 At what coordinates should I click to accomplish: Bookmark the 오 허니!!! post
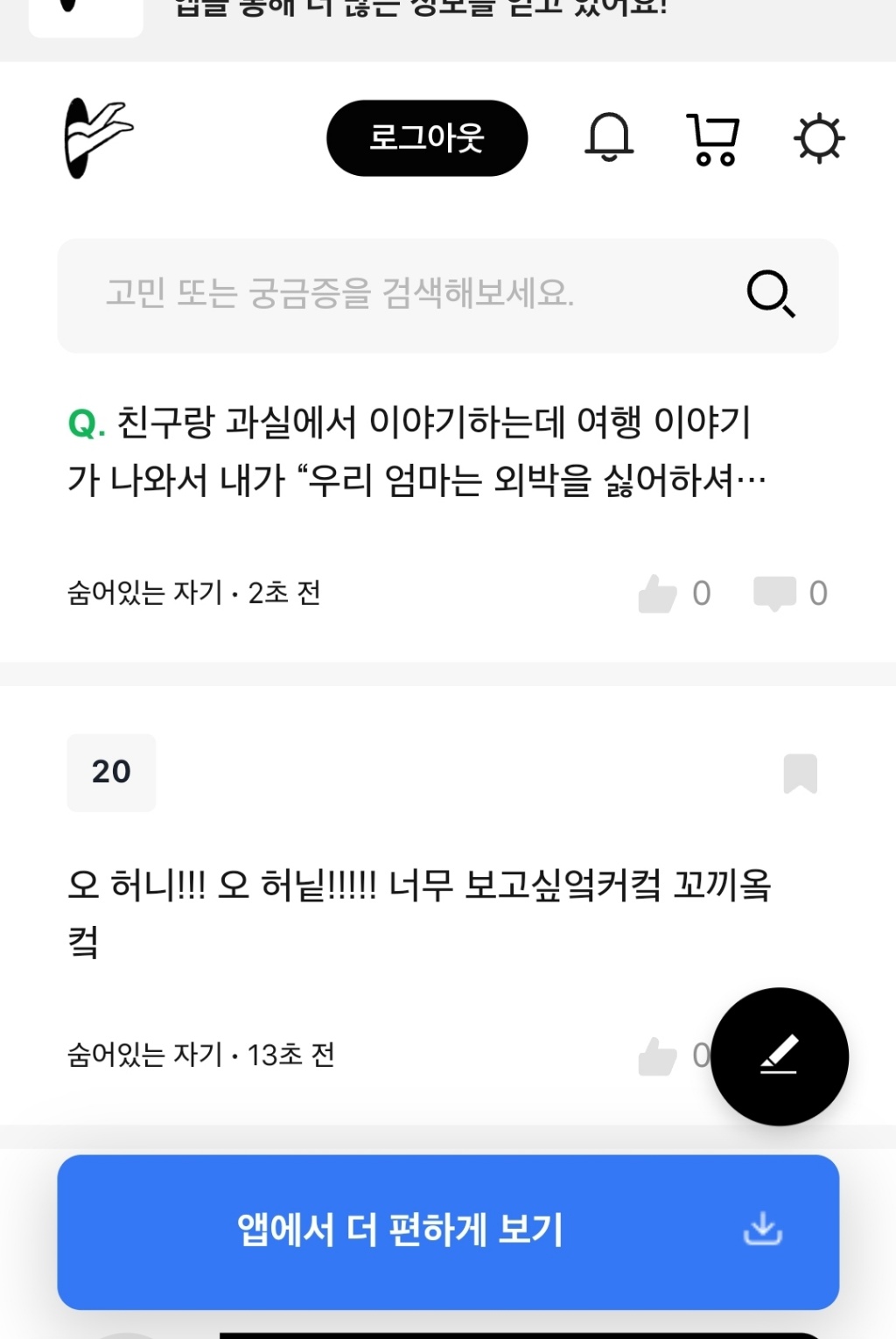tap(800, 774)
